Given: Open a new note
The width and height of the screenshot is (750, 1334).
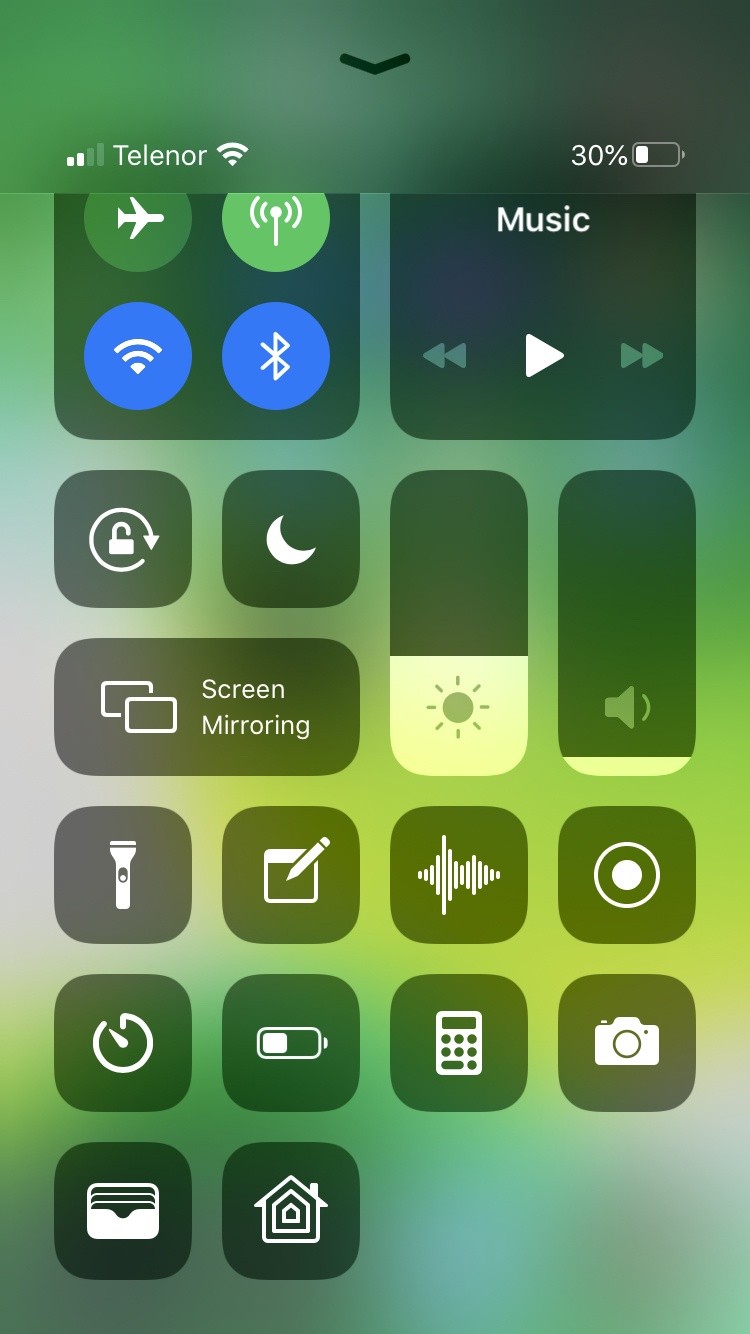Looking at the screenshot, I should tap(291, 875).
